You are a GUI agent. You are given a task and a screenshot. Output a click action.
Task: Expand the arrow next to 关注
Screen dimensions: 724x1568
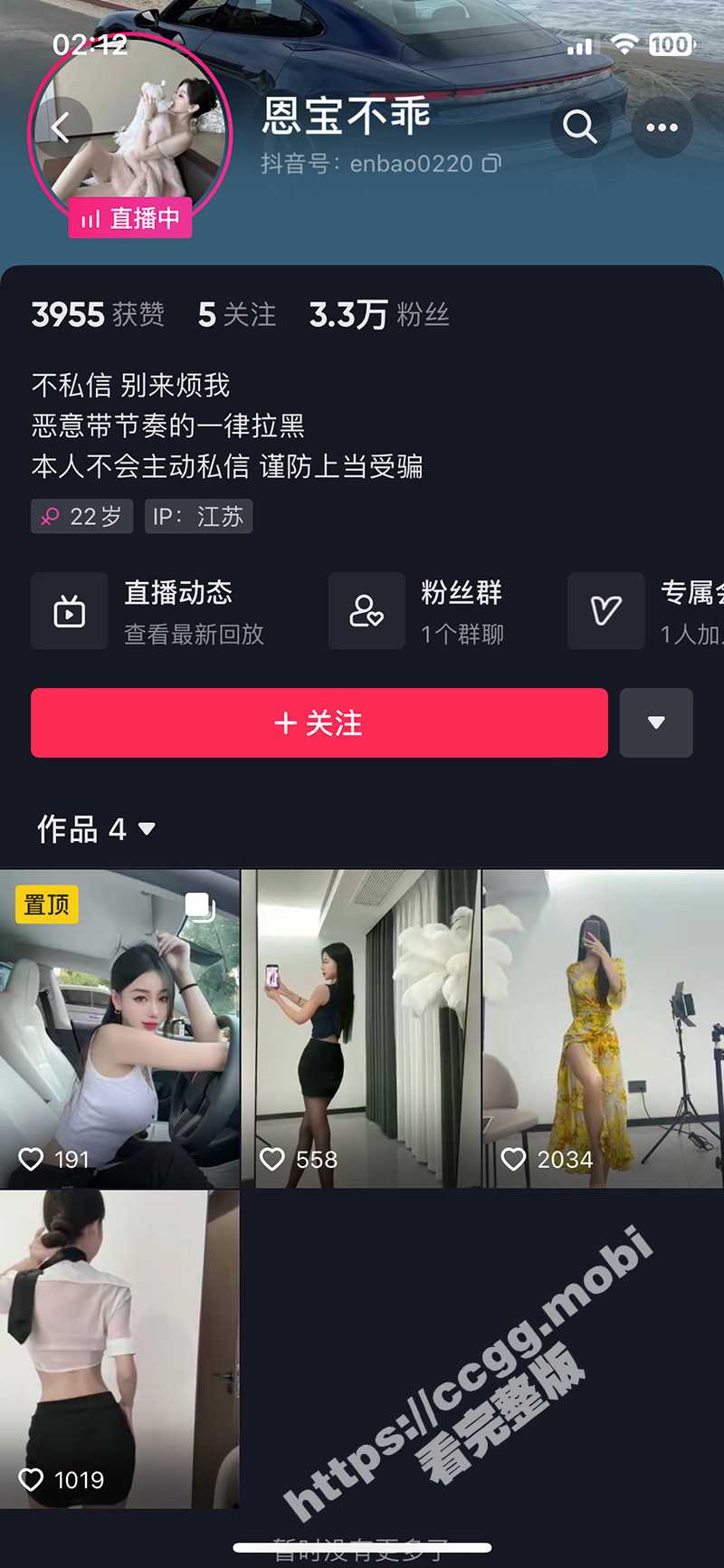pos(656,722)
